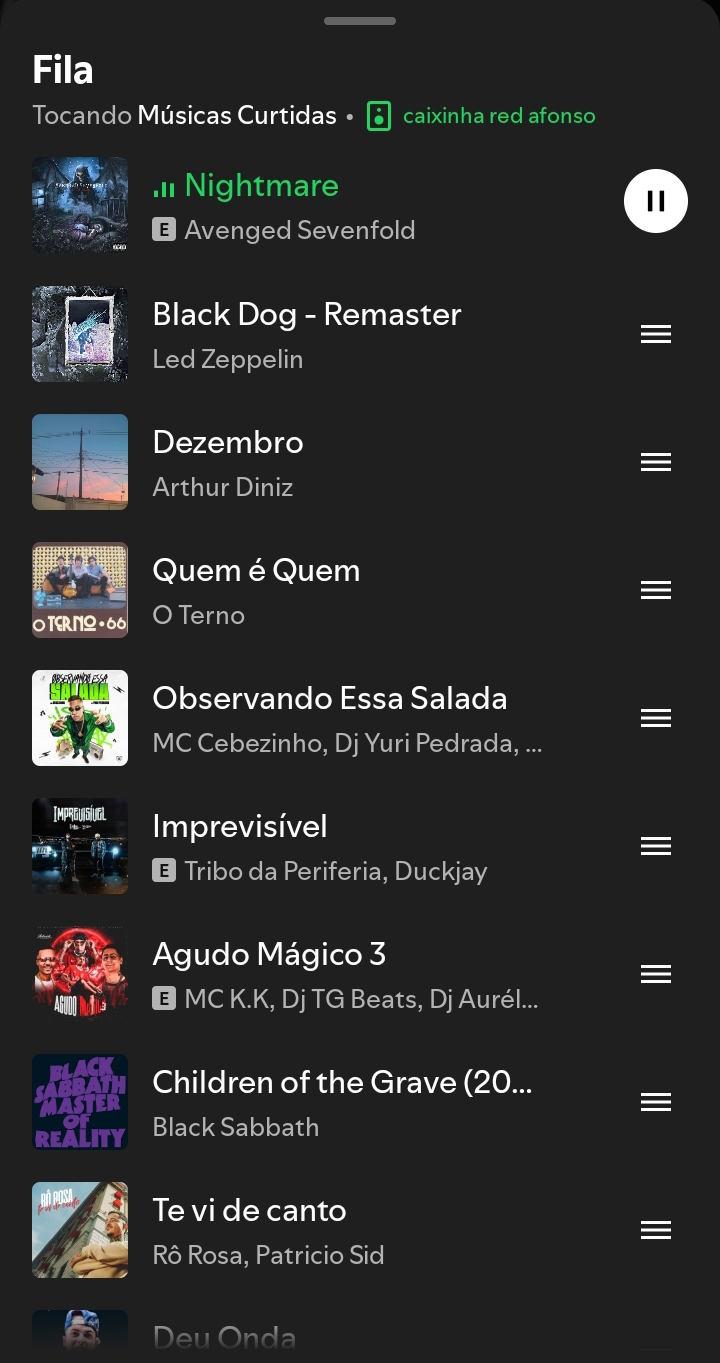Tap the reorder handle beside Quem é Quem

(x=655, y=590)
